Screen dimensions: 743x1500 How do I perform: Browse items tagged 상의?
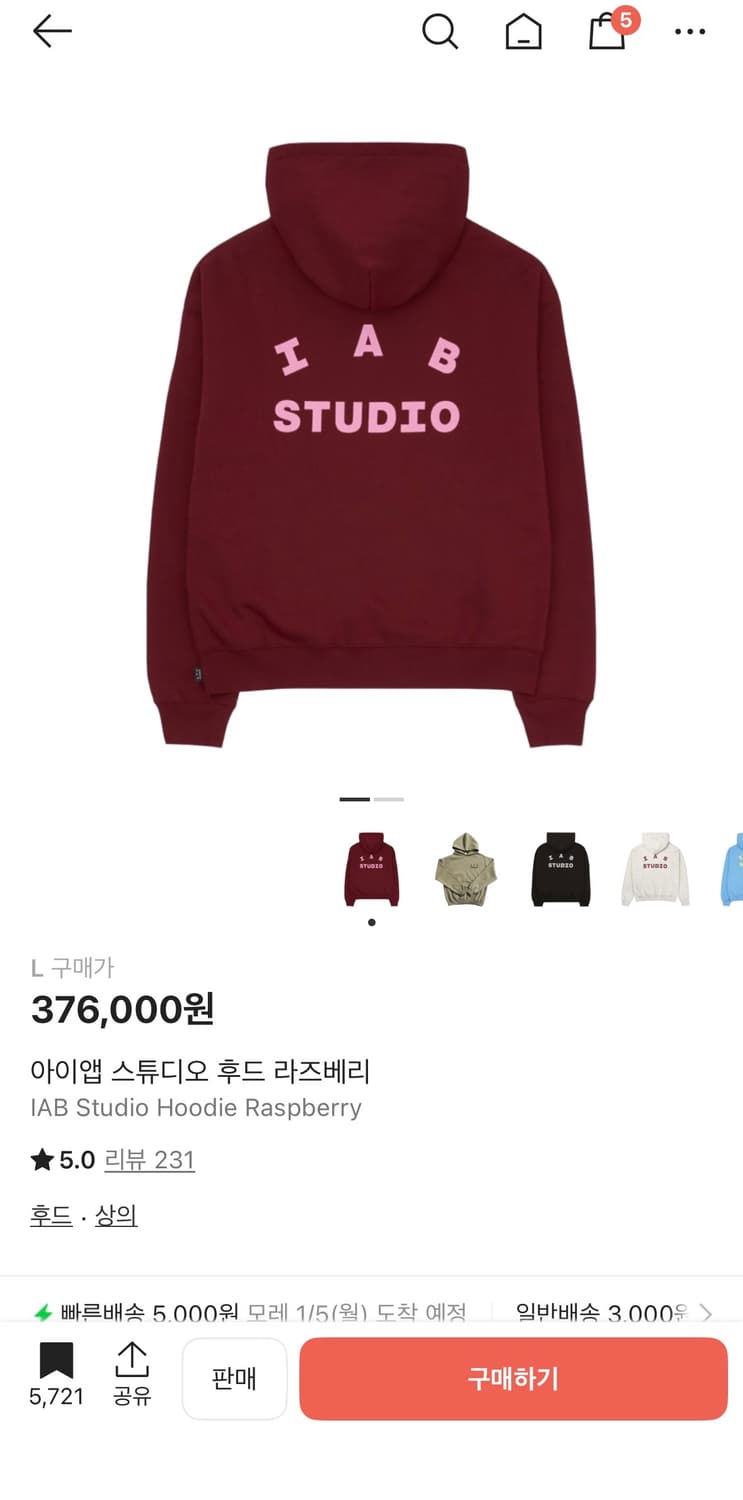pos(117,1215)
